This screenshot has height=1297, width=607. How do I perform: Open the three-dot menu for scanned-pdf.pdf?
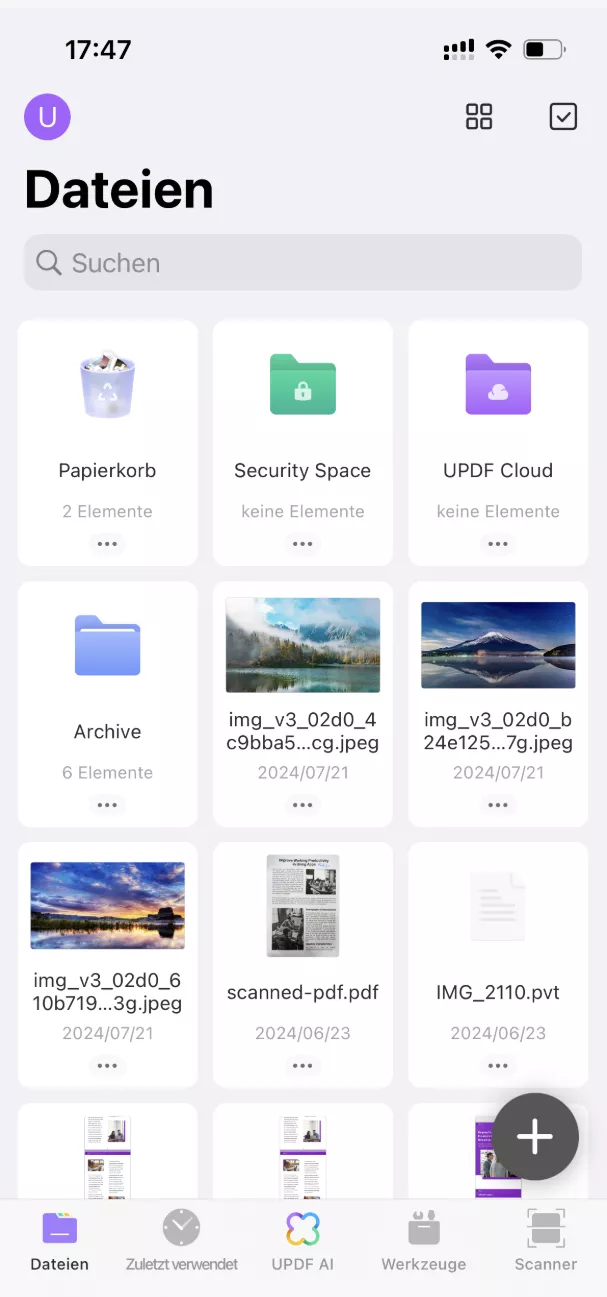click(x=302, y=1066)
